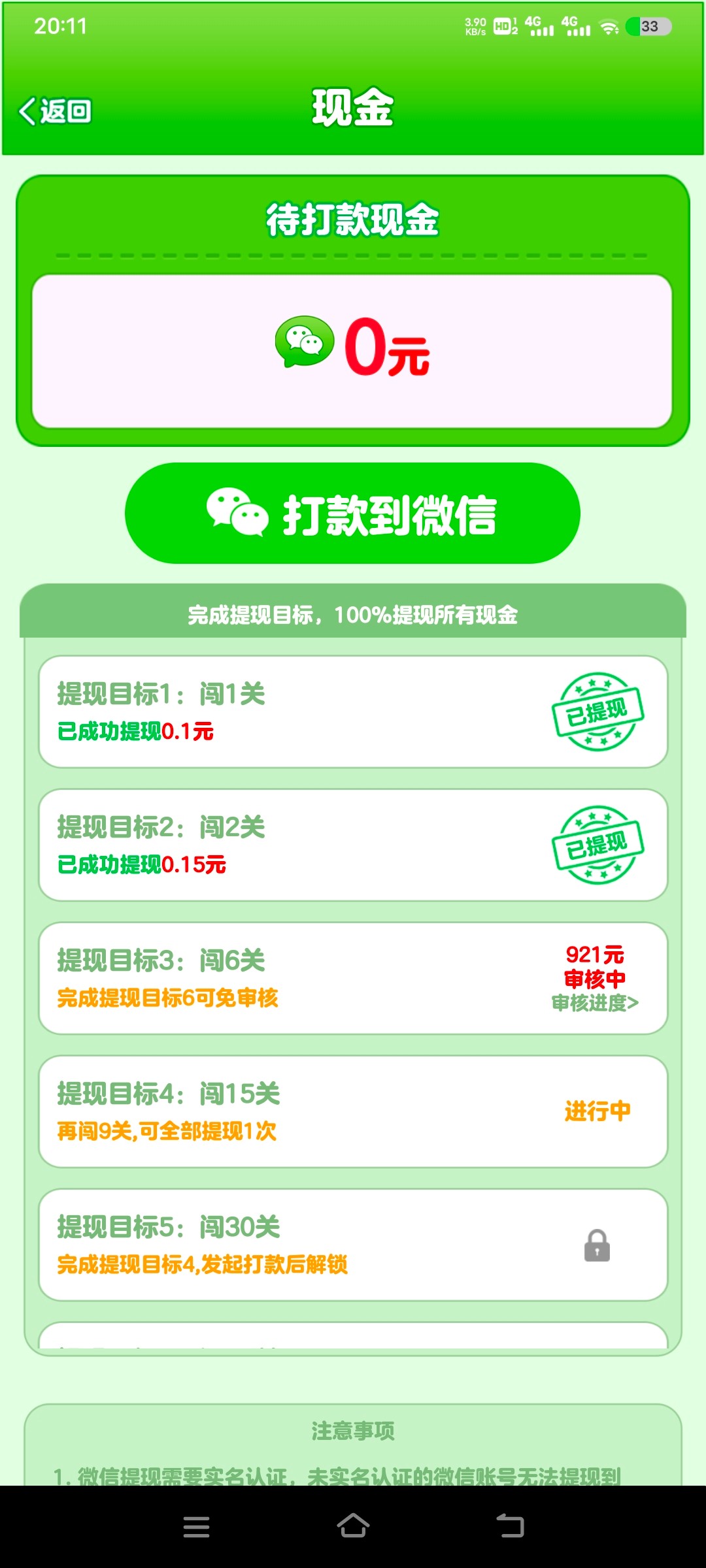Open the 提现目标4 闯15关 card
The image size is (706, 1568).
click(x=352, y=1111)
